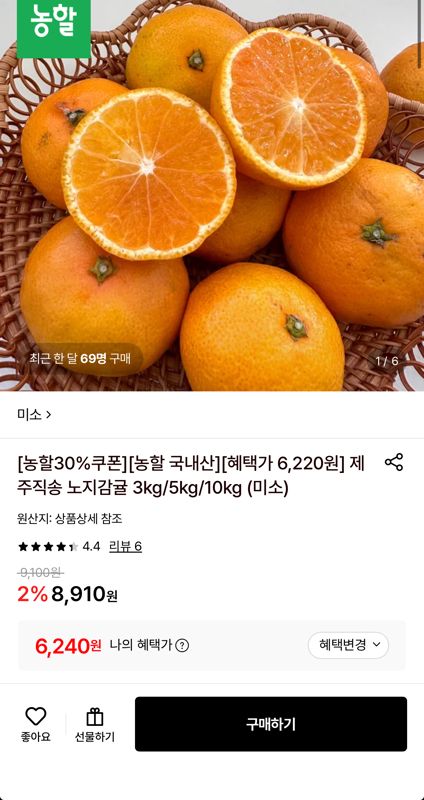Image resolution: width=424 pixels, height=800 pixels.
Task: Like this product with 좋아요 heart
Action: (x=36, y=724)
